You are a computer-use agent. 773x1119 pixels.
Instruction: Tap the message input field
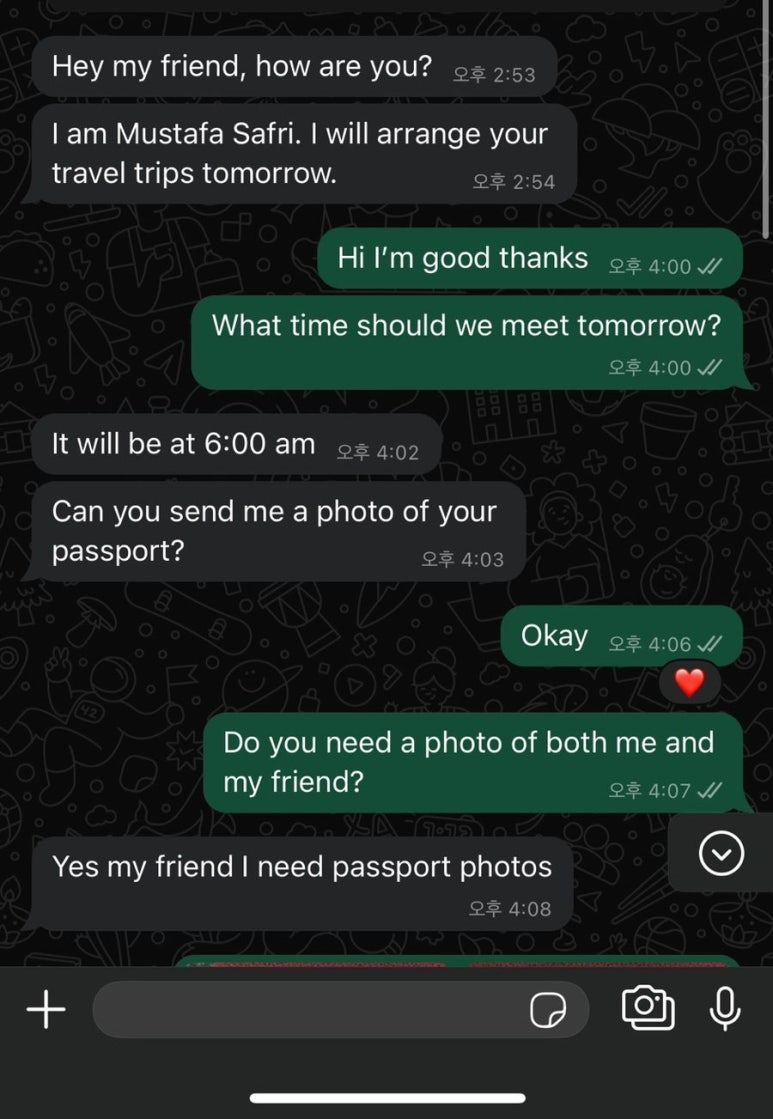pos(310,1010)
